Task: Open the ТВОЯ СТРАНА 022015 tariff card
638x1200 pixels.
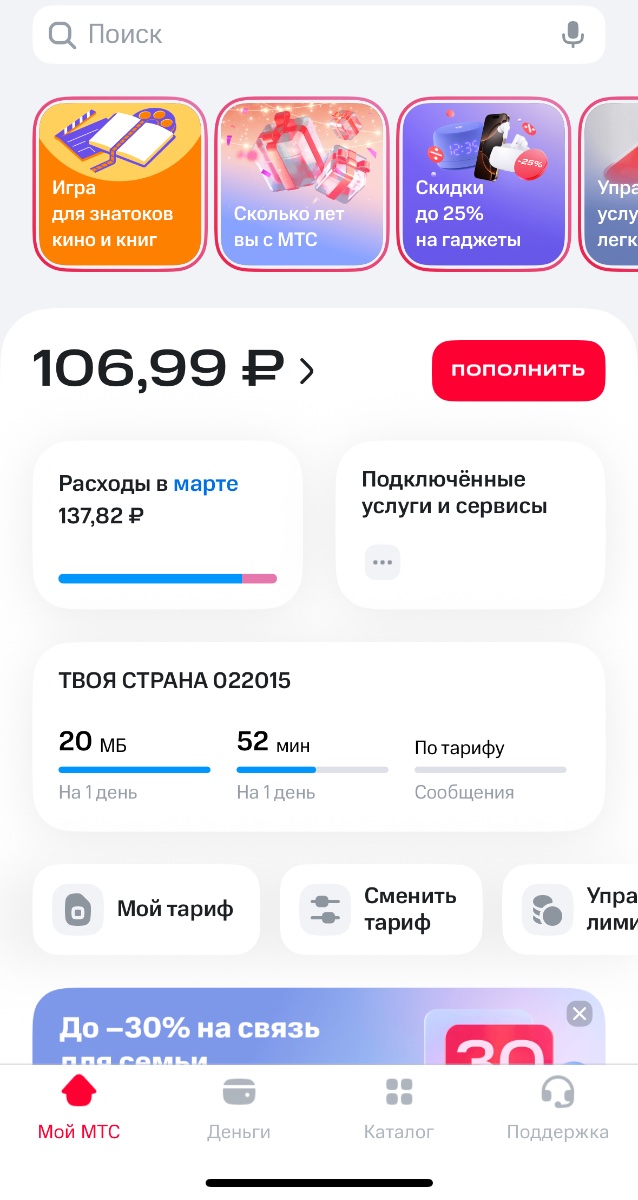Action: (x=319, y=737)
